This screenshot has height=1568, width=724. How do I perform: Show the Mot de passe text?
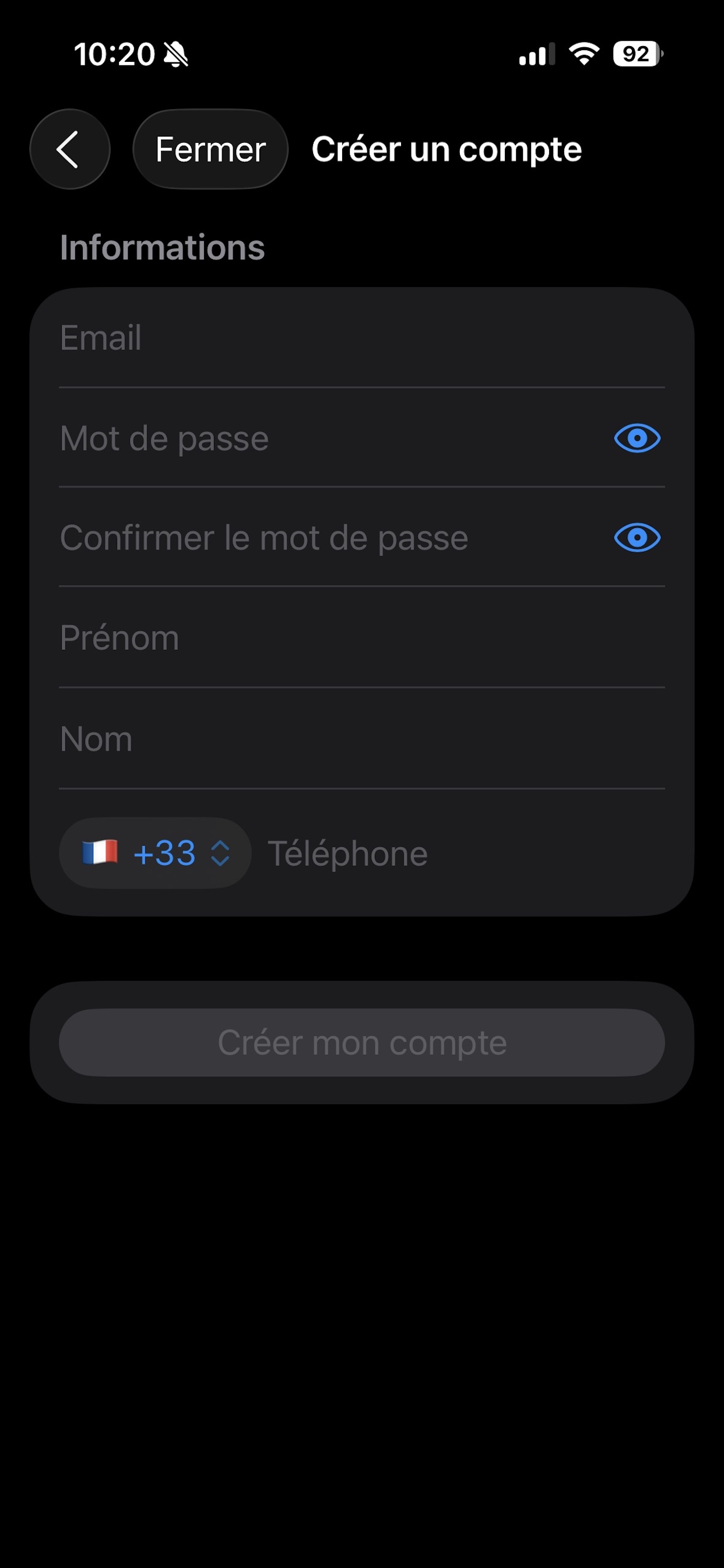[x=637, y=438]
